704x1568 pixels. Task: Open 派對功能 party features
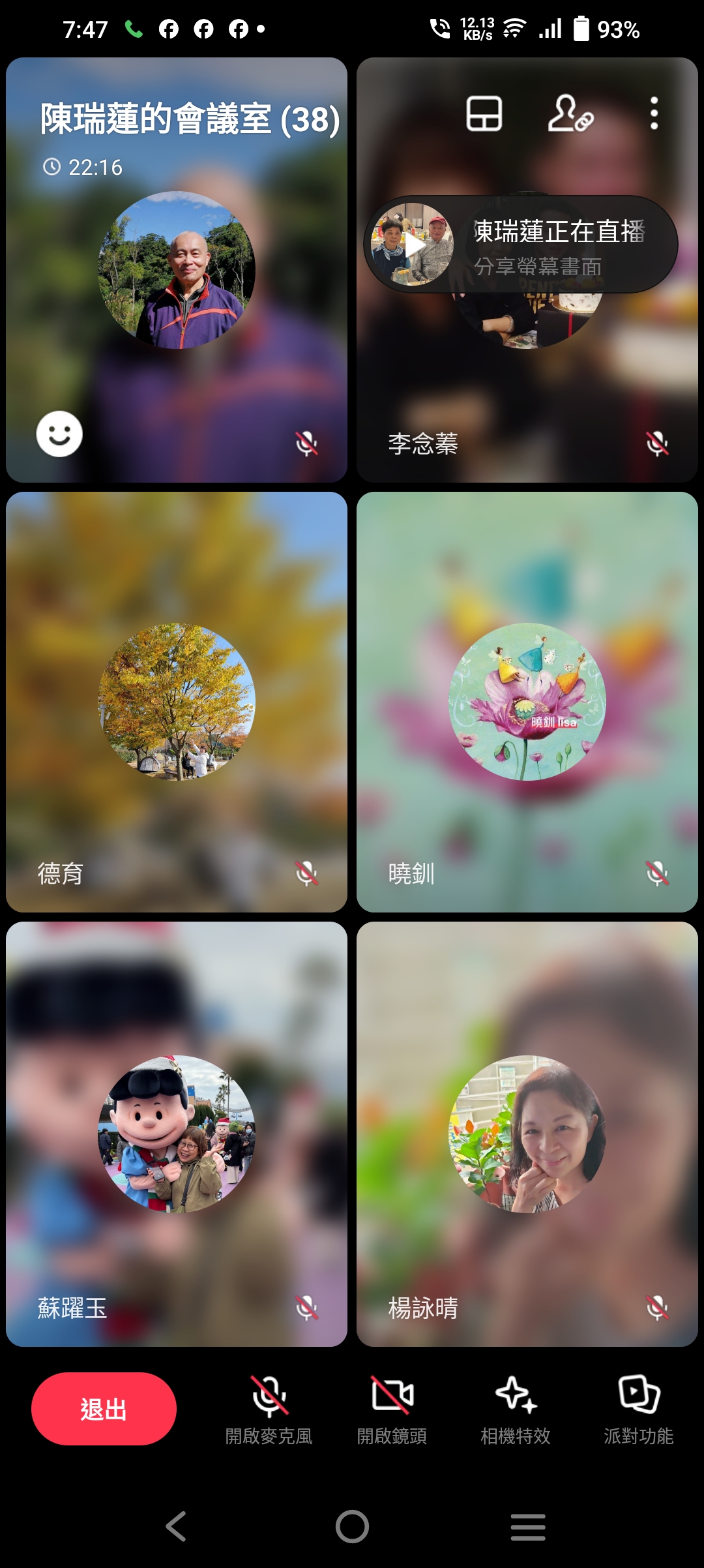639,1409
